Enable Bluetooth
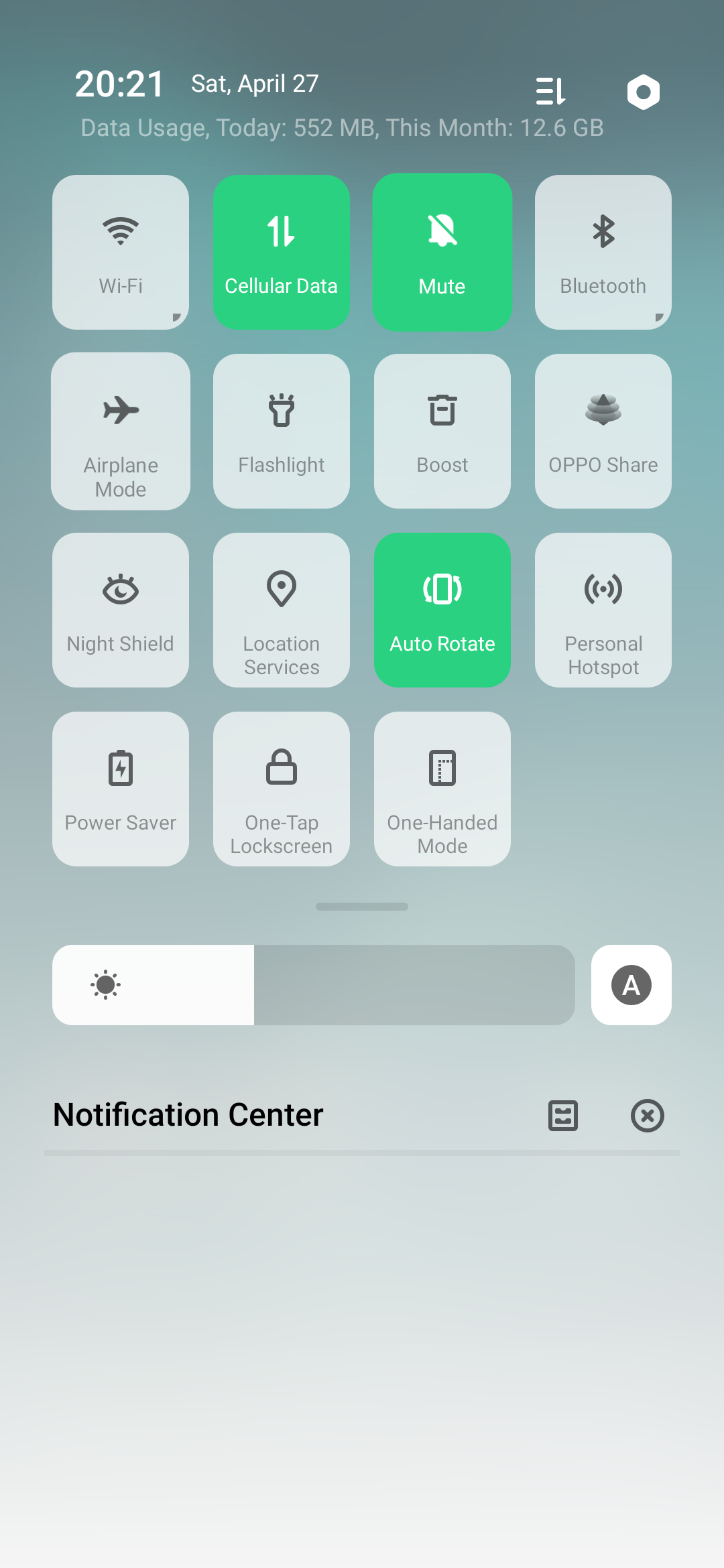This screenshot has height=1568, width=724. click(603, 252)
